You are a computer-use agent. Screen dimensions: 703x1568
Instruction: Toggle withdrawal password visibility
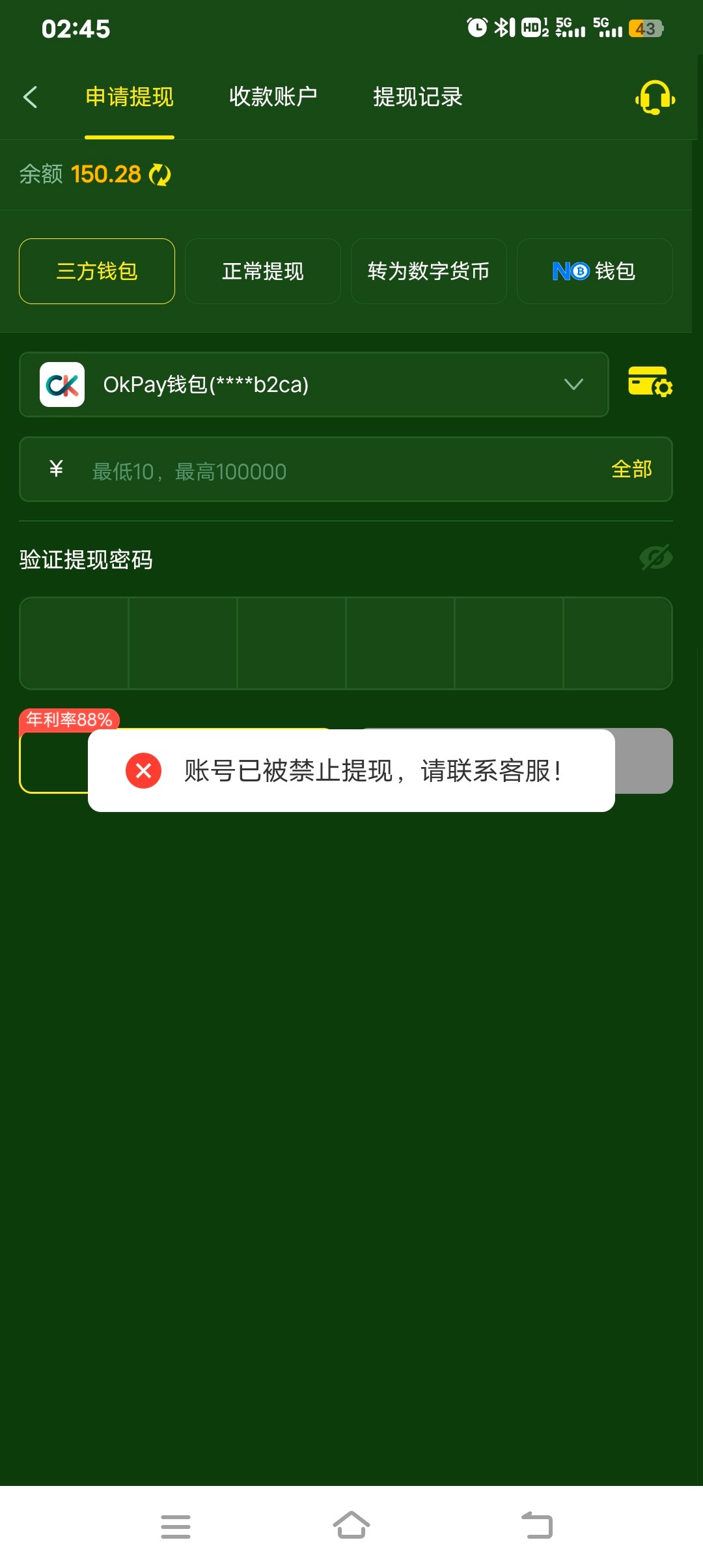coord(655,558)
